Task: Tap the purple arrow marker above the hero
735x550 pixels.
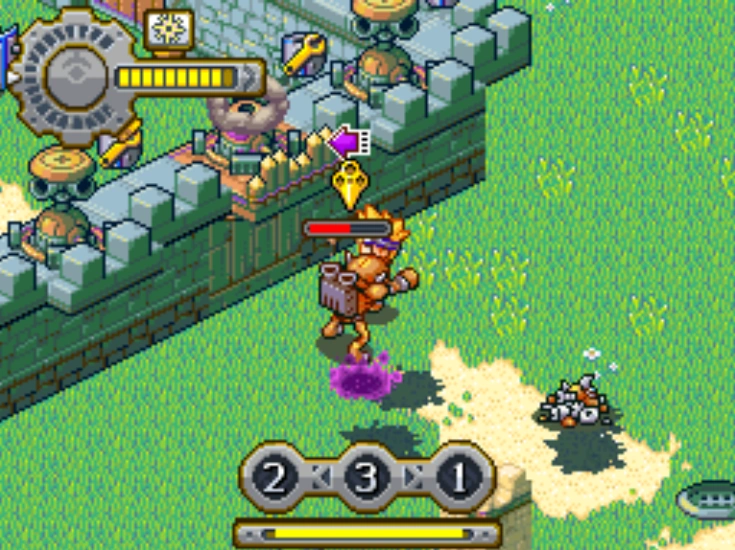Action: 349,142
